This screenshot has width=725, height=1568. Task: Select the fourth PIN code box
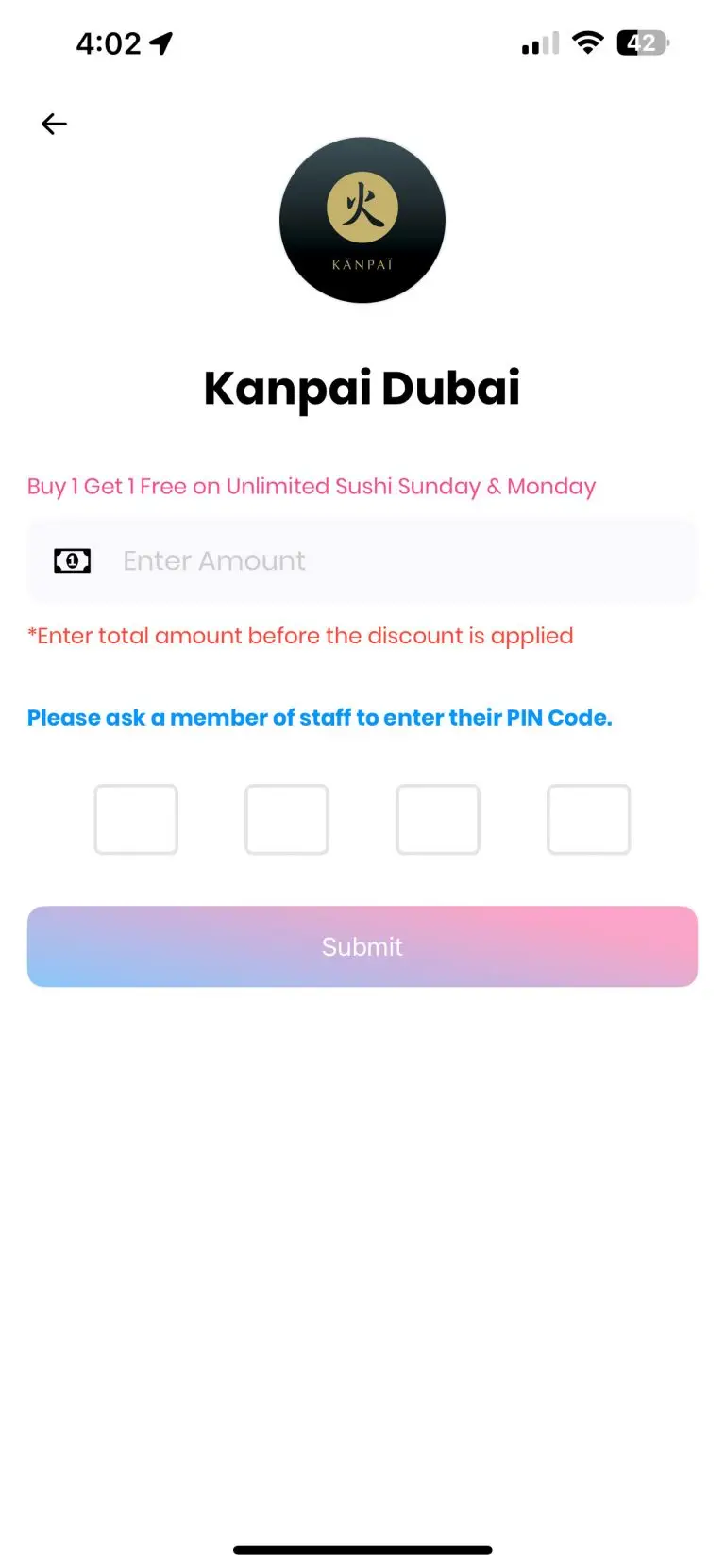pyautogui.click(x=589, y=819)
